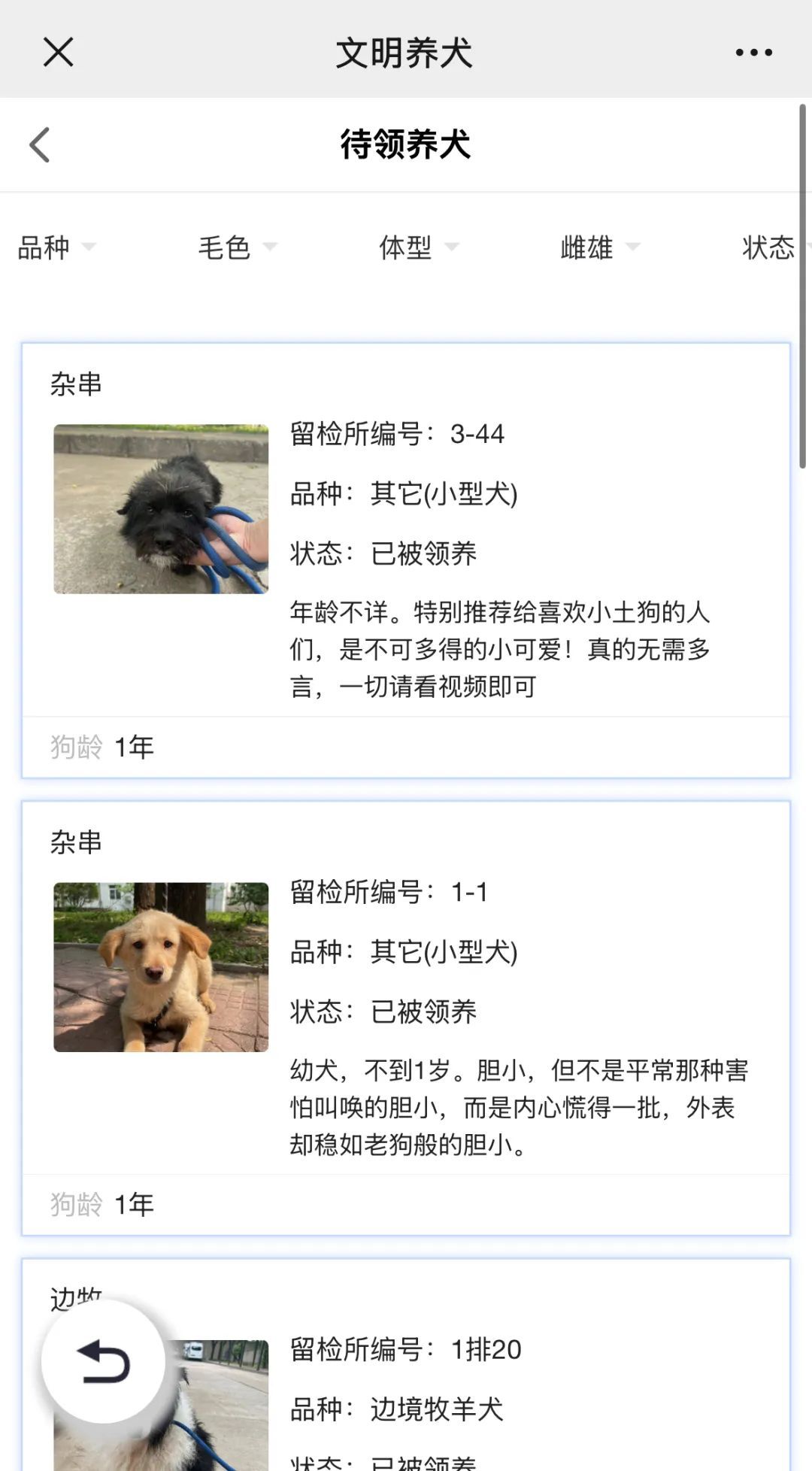Switch to the 文明养犬 header tab
The height and width of the screenshot is (1471, 812).
click(406, 51)
